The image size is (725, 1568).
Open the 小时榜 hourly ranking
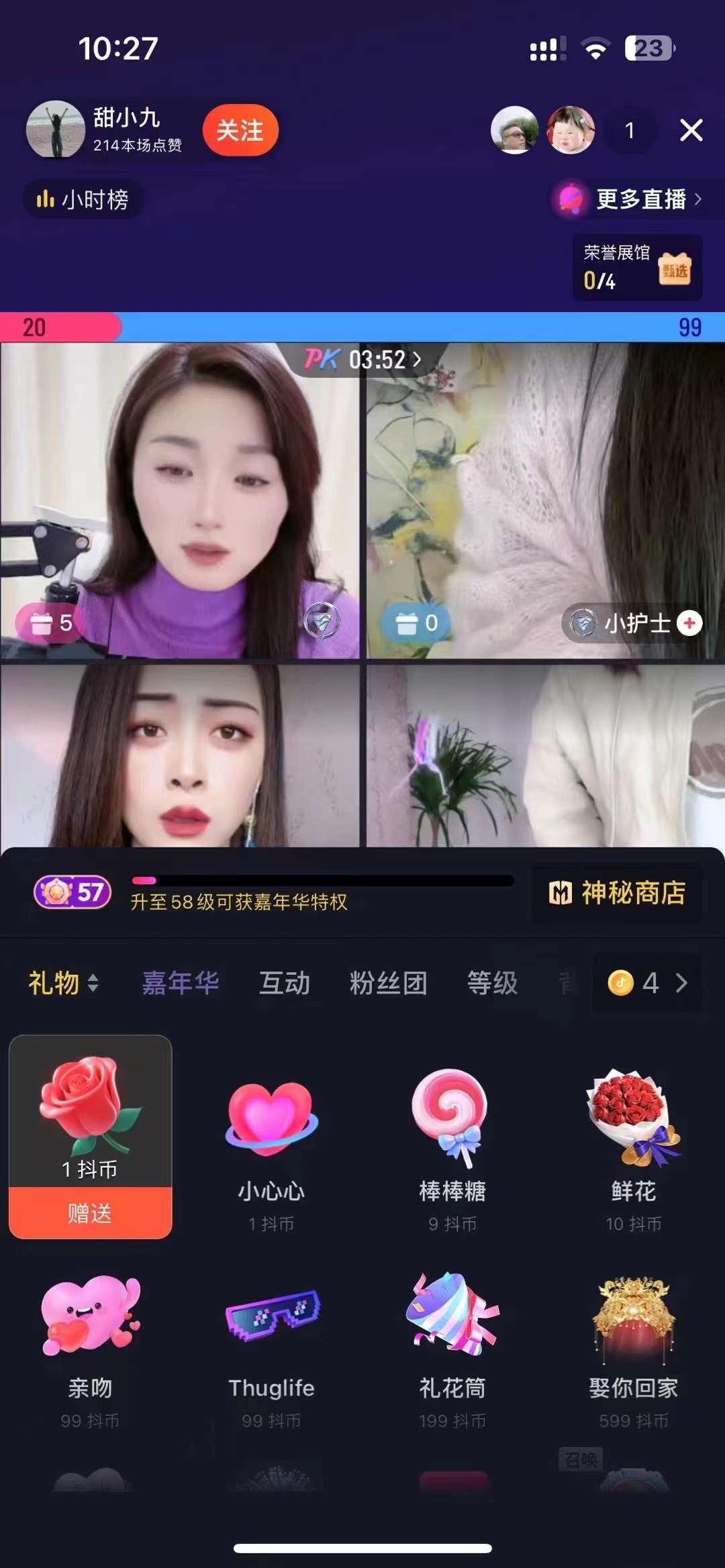(83, 199)
